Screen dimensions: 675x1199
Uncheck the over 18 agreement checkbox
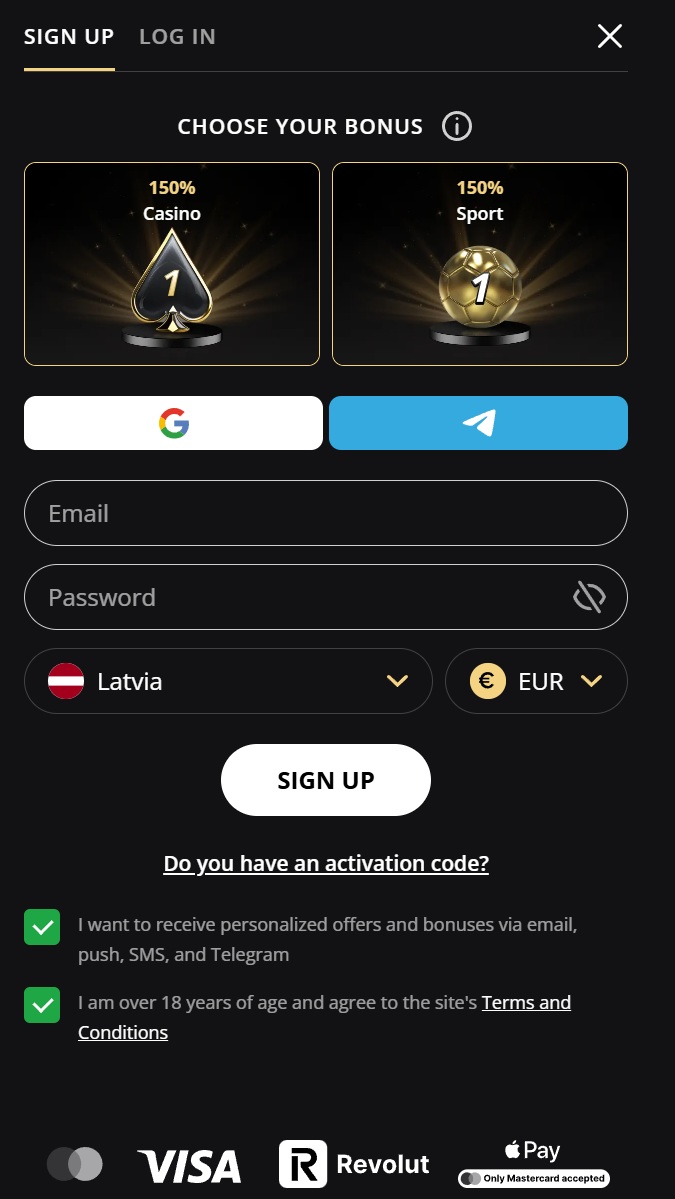point(42,1006)
